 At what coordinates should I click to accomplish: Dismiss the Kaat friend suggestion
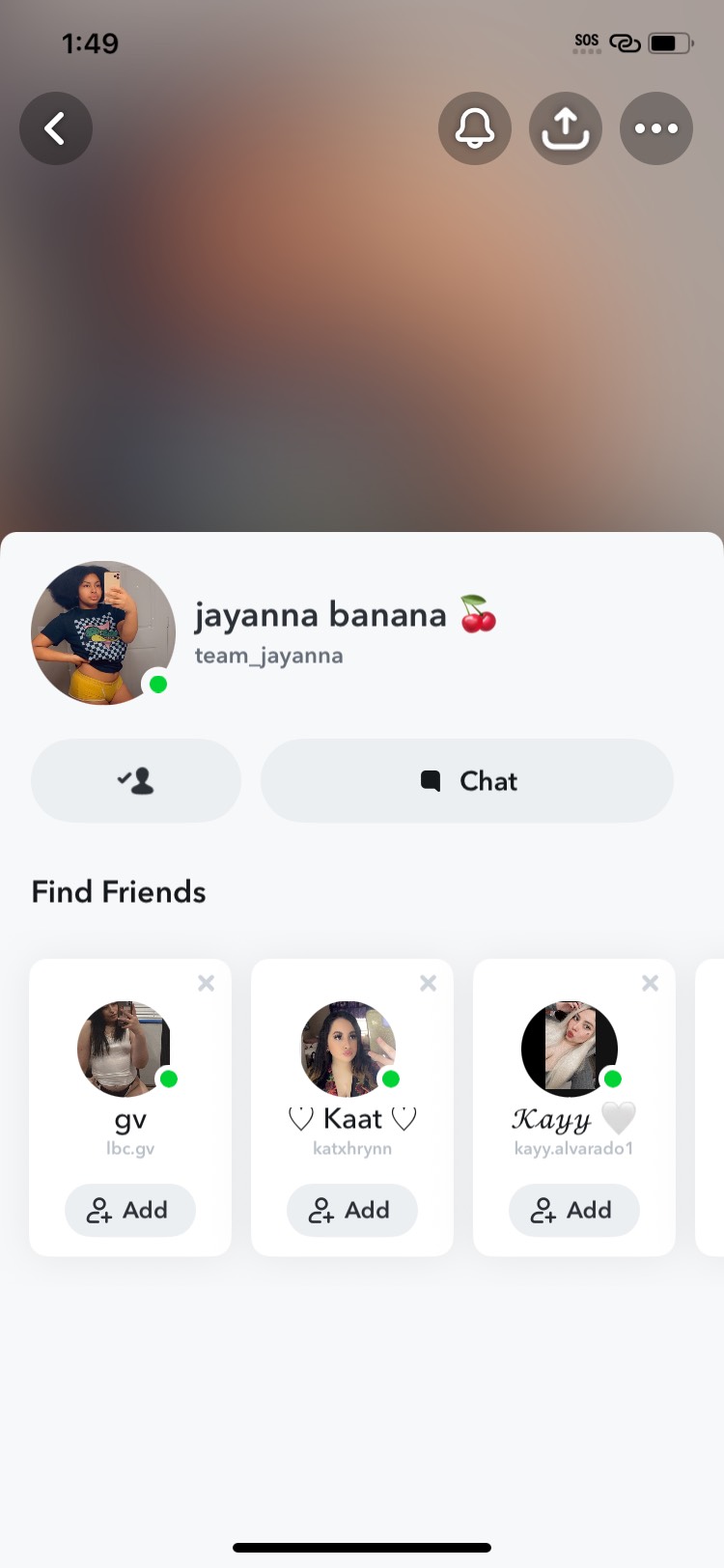click(428, 983)
